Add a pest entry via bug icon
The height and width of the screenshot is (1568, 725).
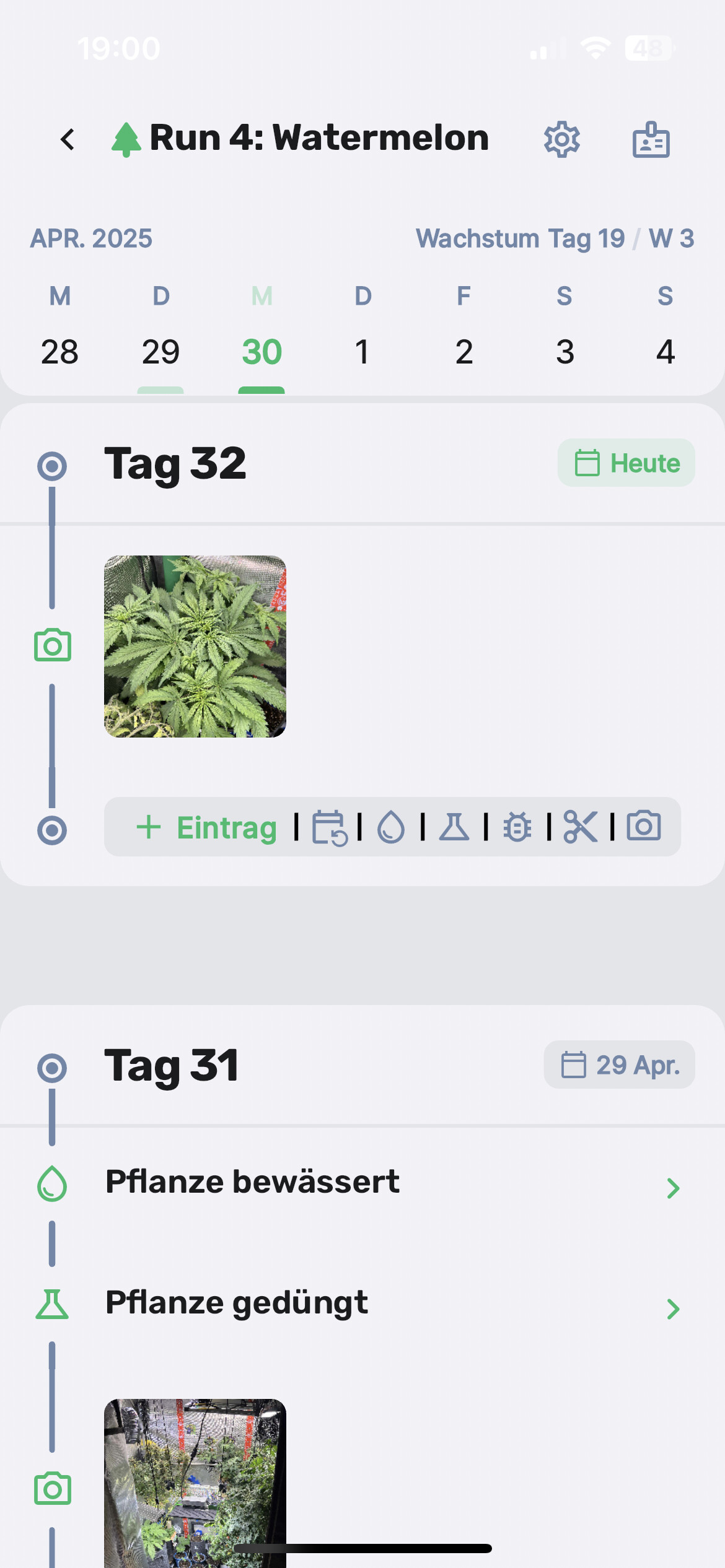pos(517,827)
